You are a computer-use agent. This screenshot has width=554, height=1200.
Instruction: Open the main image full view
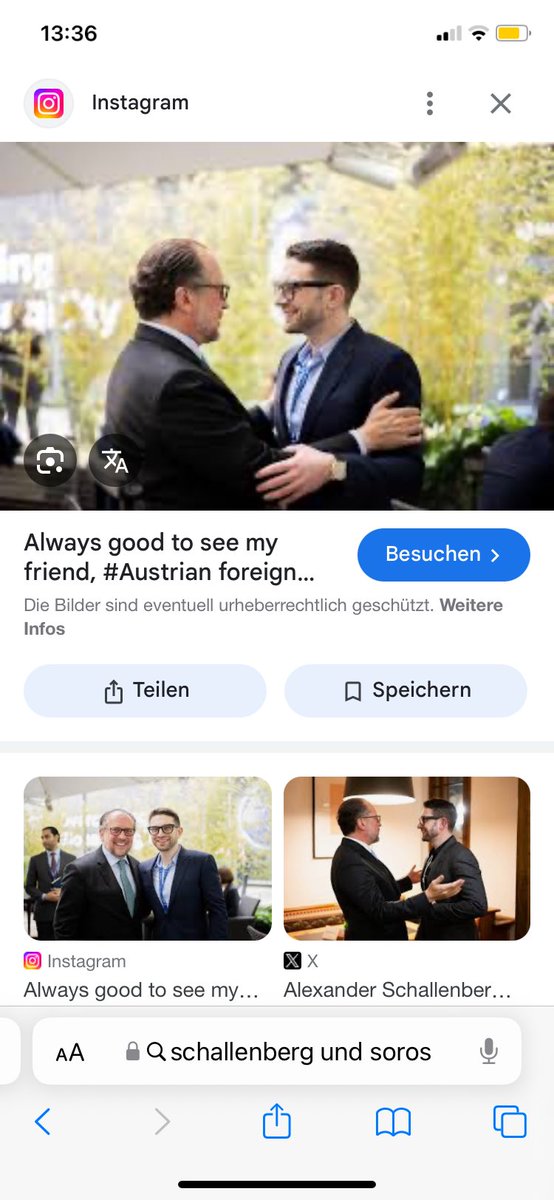pyautogui.click(x=277, y=326)
